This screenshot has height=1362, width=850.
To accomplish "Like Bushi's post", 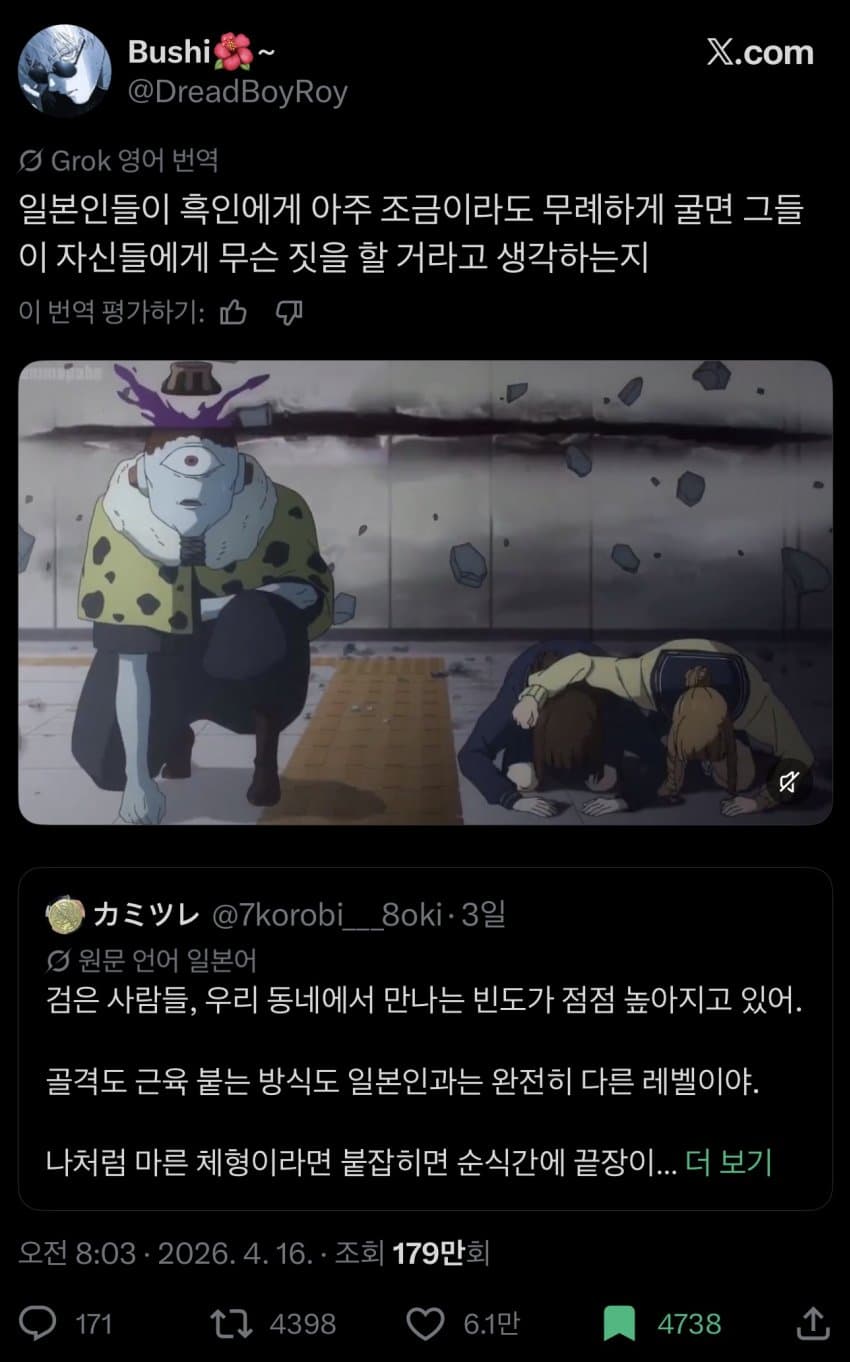I will (x=427, y=1324).
